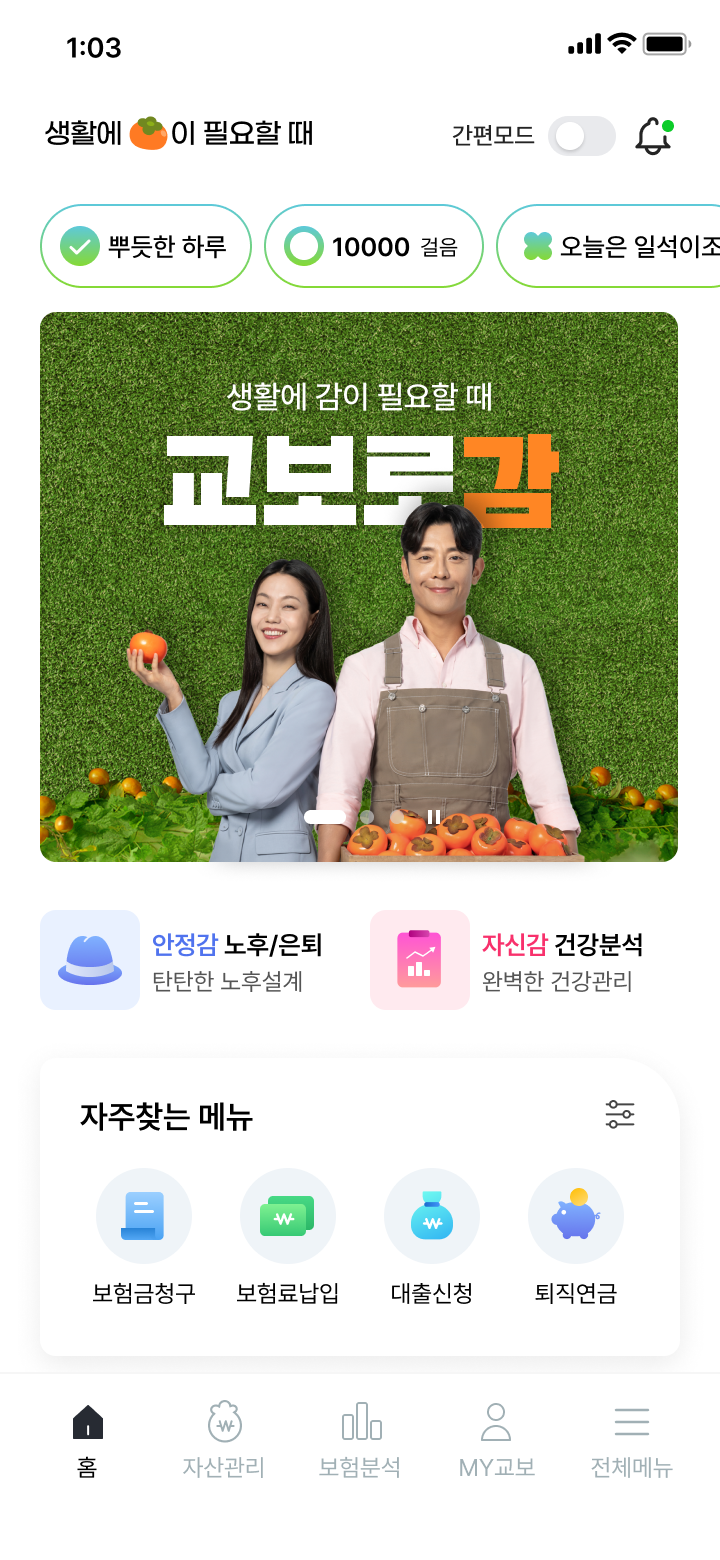
Task: Tap the filter icon beside 자주찾는 메뉴
Action: [621, 1114]
